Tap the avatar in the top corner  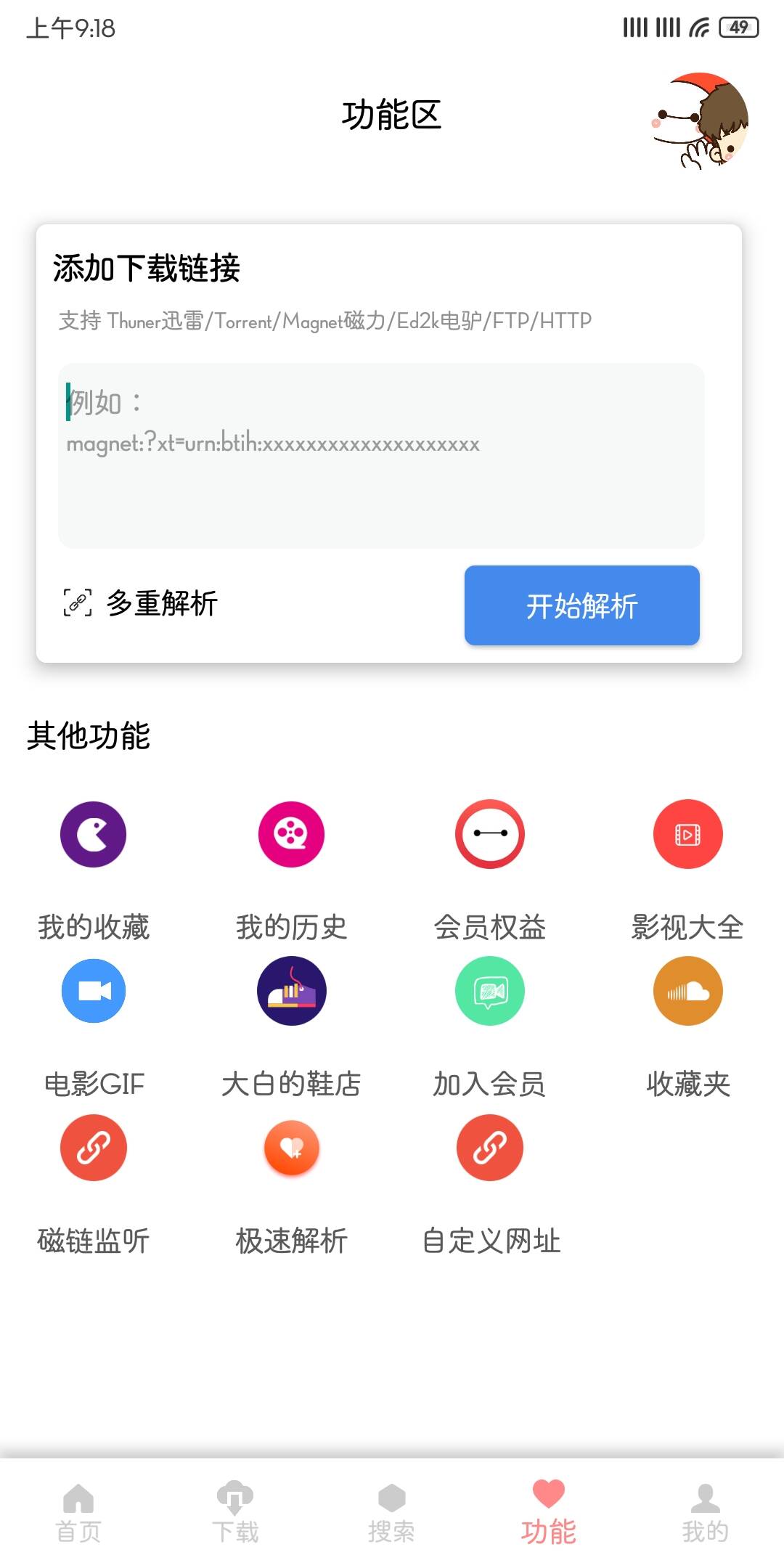point(702,121)
